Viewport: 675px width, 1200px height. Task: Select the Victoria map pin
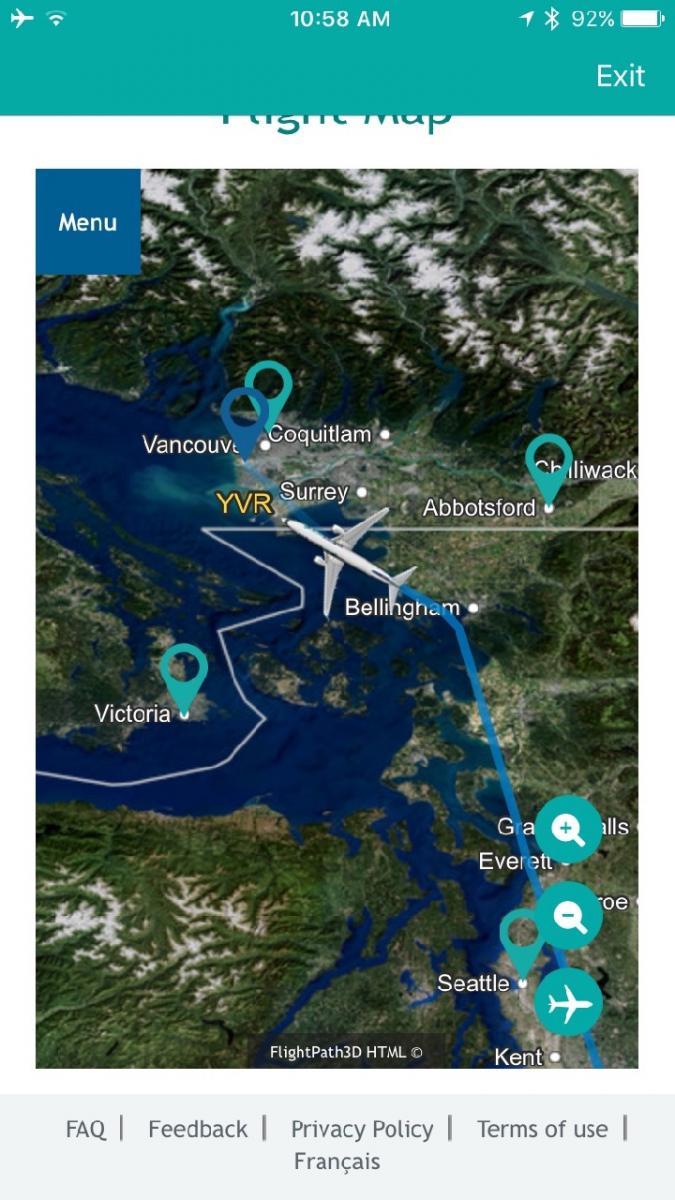[184, 672]
